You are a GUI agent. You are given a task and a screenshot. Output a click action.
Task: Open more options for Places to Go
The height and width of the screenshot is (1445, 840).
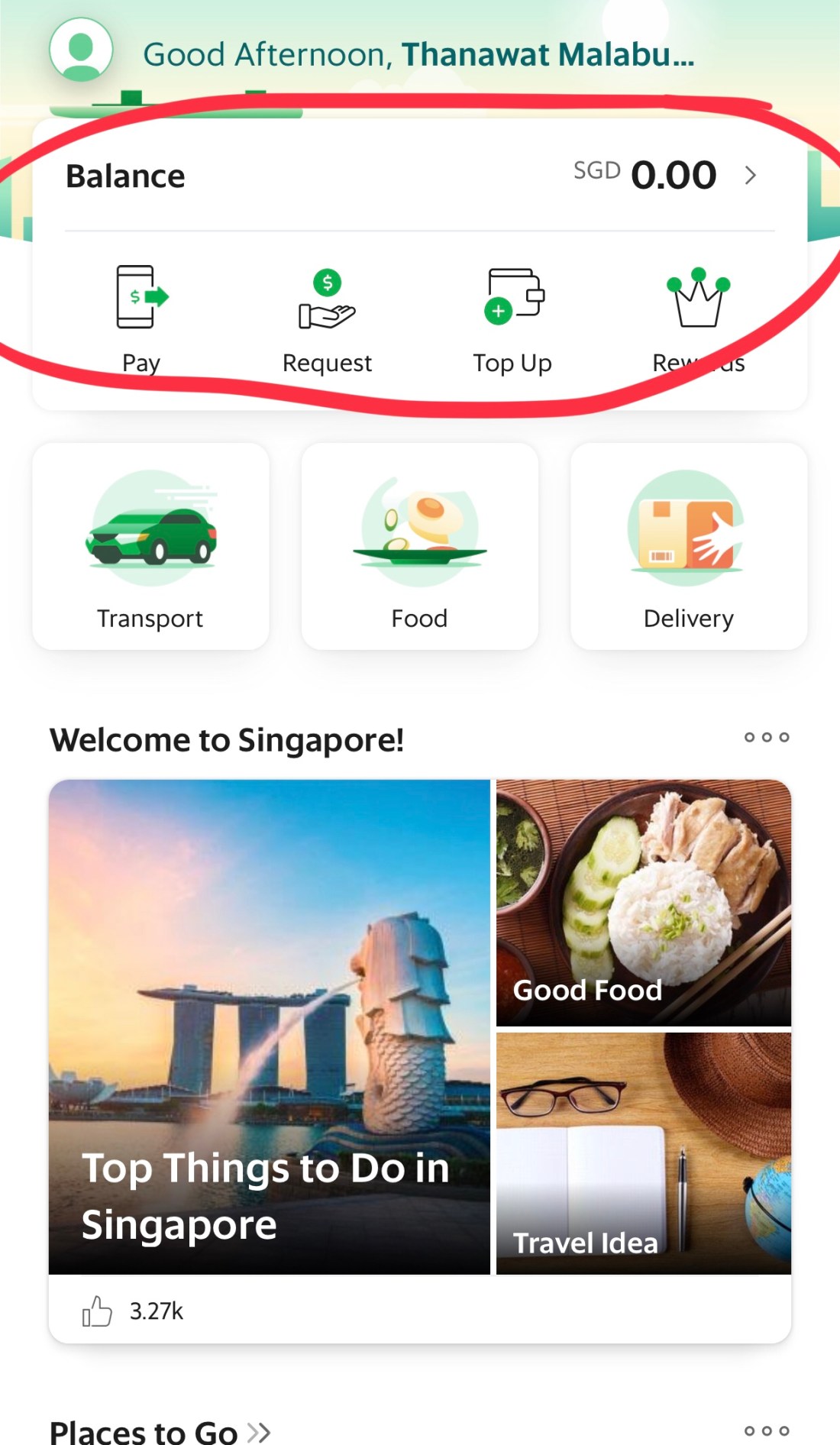point(767,1430)
